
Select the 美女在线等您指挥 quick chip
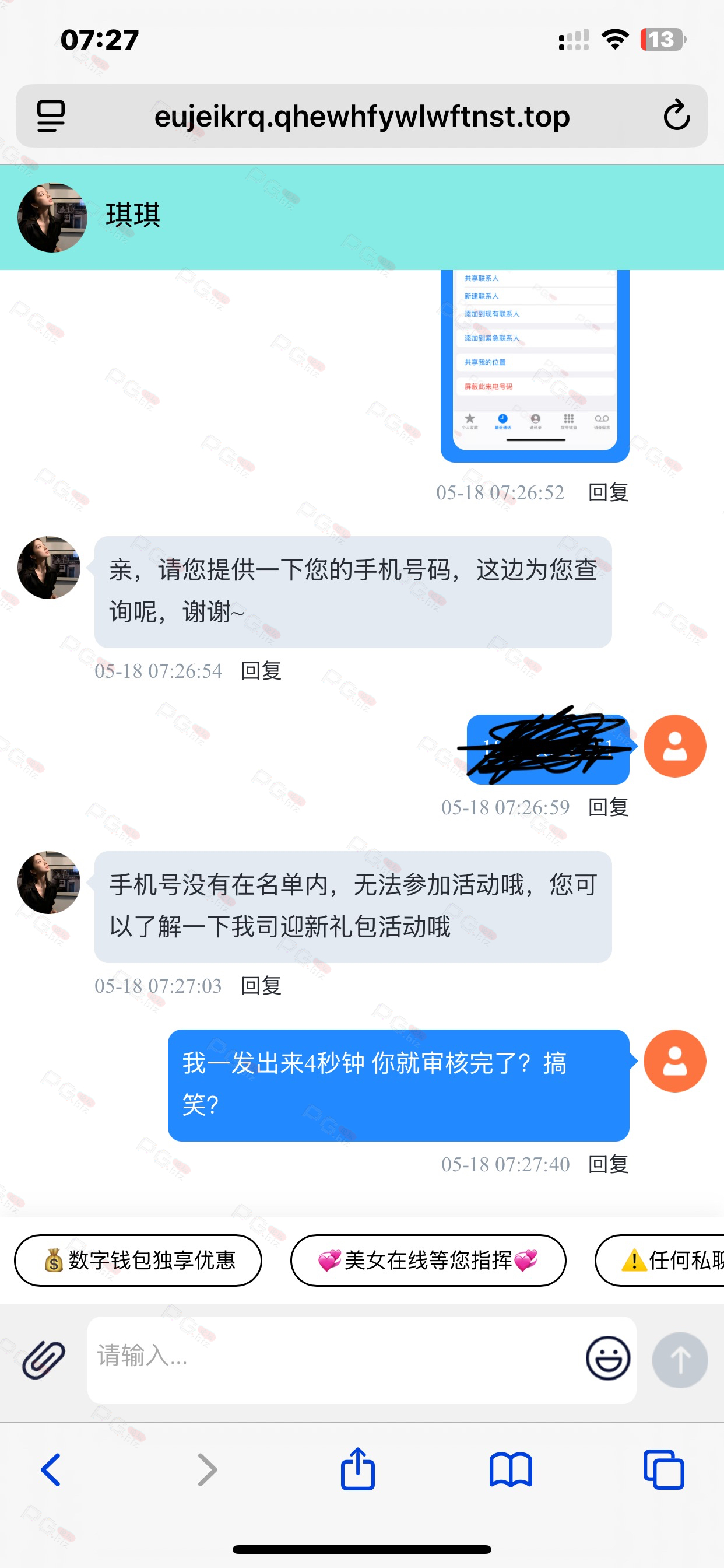point(428,1260)
